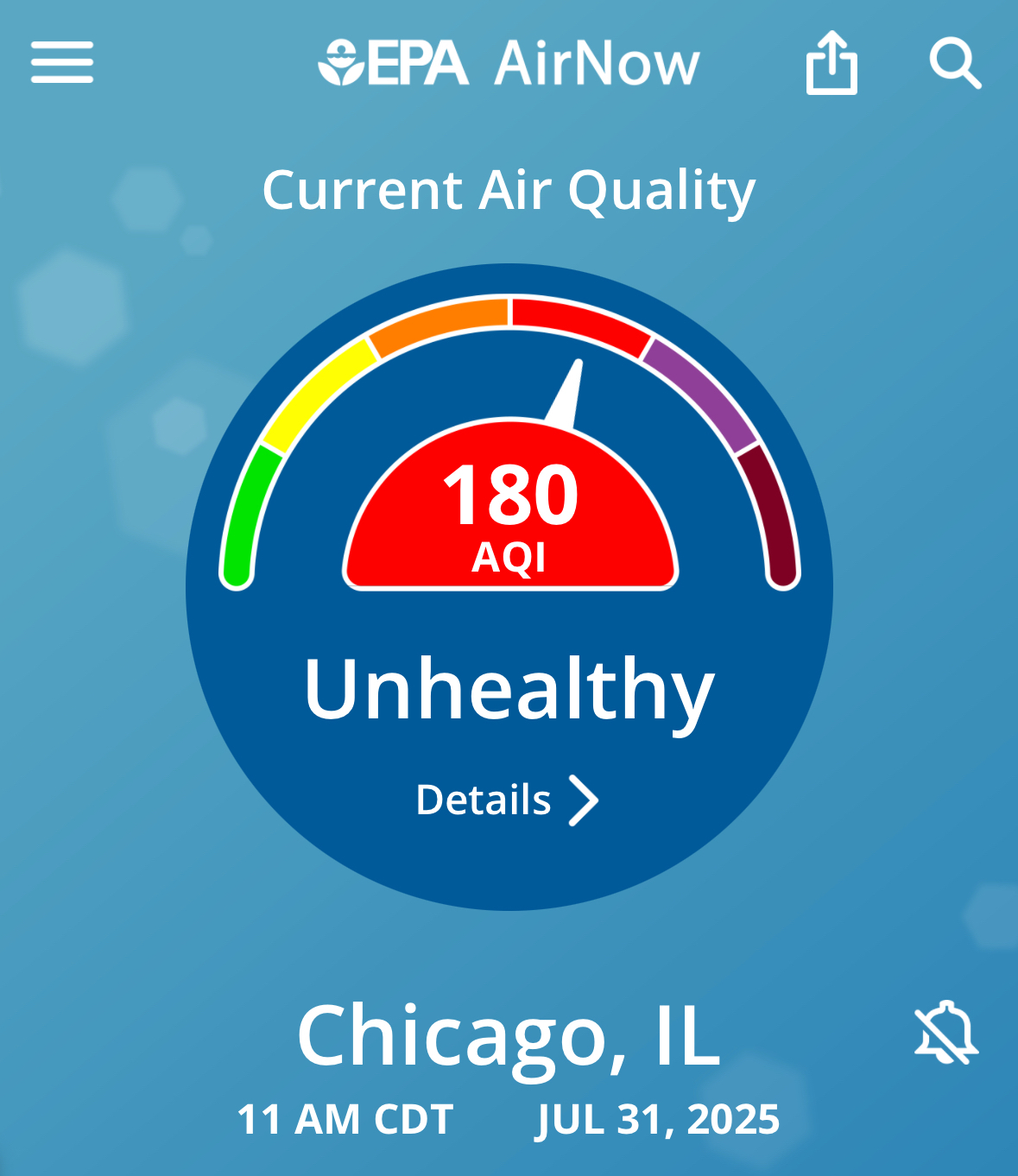Share the current air quality report
This screenshot has width=1018, height=1176.
click(831, 62)
